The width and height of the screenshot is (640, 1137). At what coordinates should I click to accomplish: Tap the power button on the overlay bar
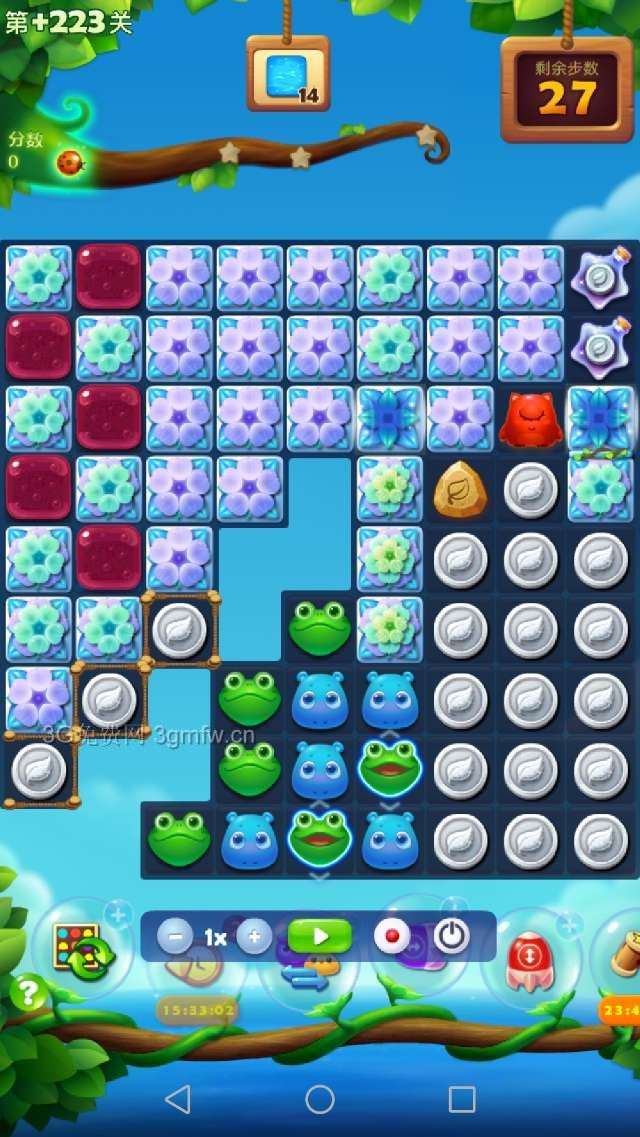point(451,937)
